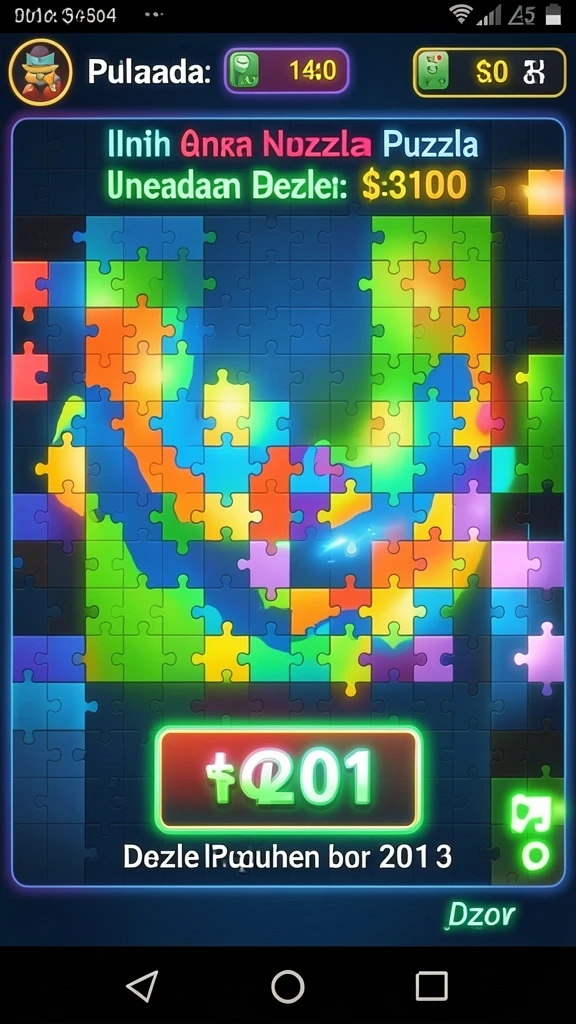Tap the Dzor link
576x1024 pixels.
tap(481, 915)
